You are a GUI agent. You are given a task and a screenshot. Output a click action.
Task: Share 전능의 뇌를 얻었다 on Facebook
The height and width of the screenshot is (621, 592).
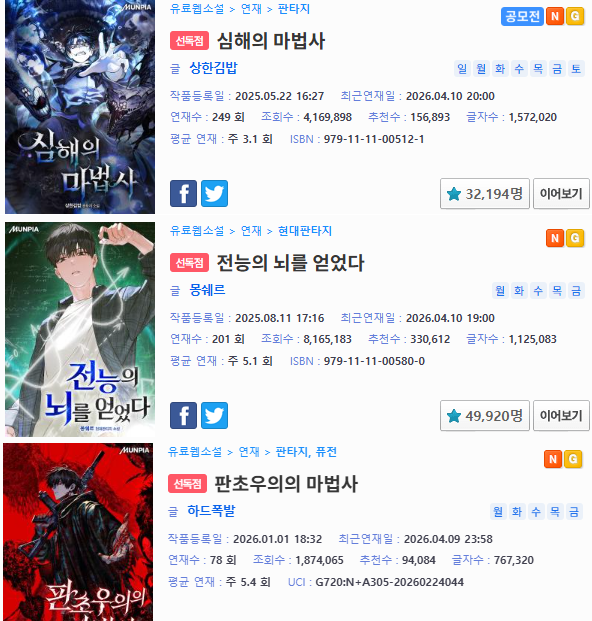pos(183,415)
